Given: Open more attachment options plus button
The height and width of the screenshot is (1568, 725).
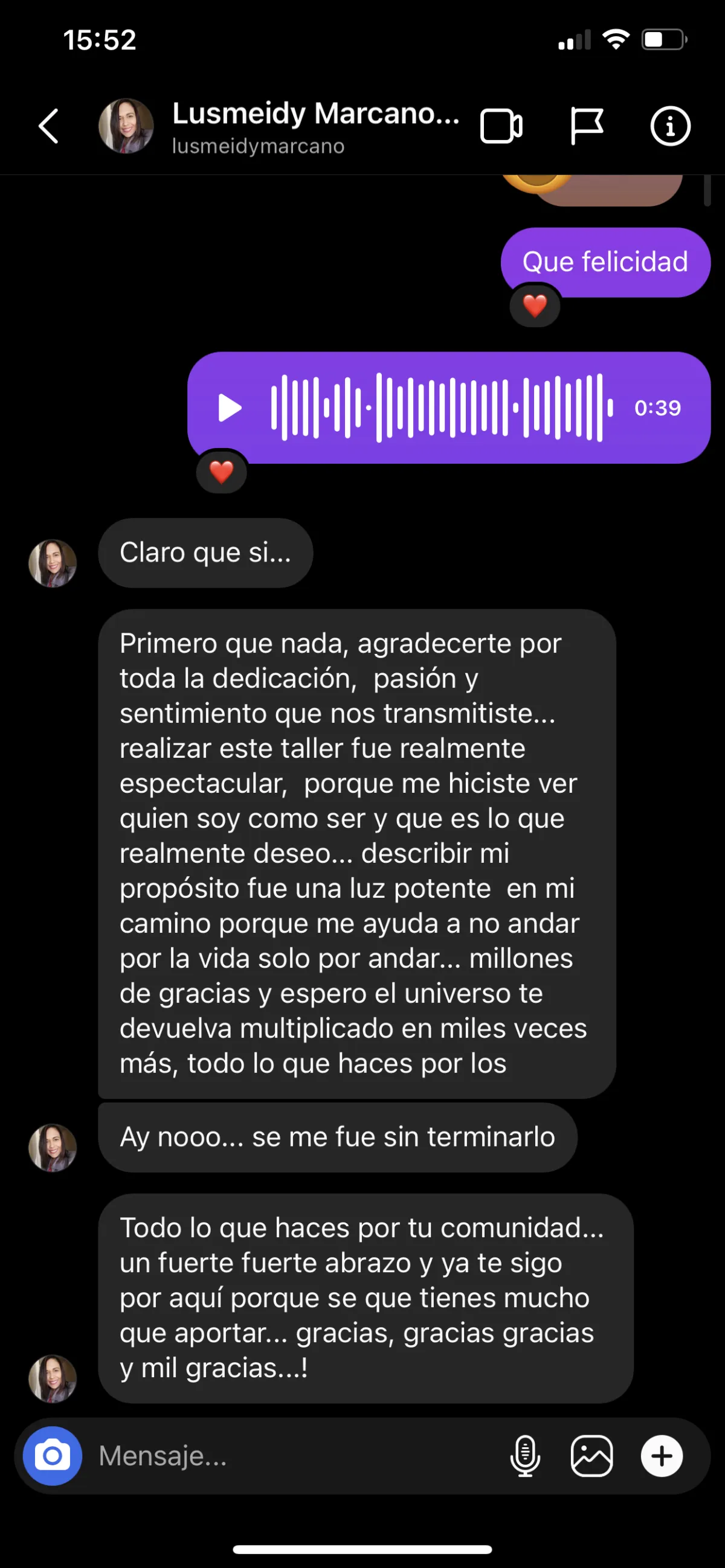Looking at the screenshot, I should click(x=662, y=1455).
